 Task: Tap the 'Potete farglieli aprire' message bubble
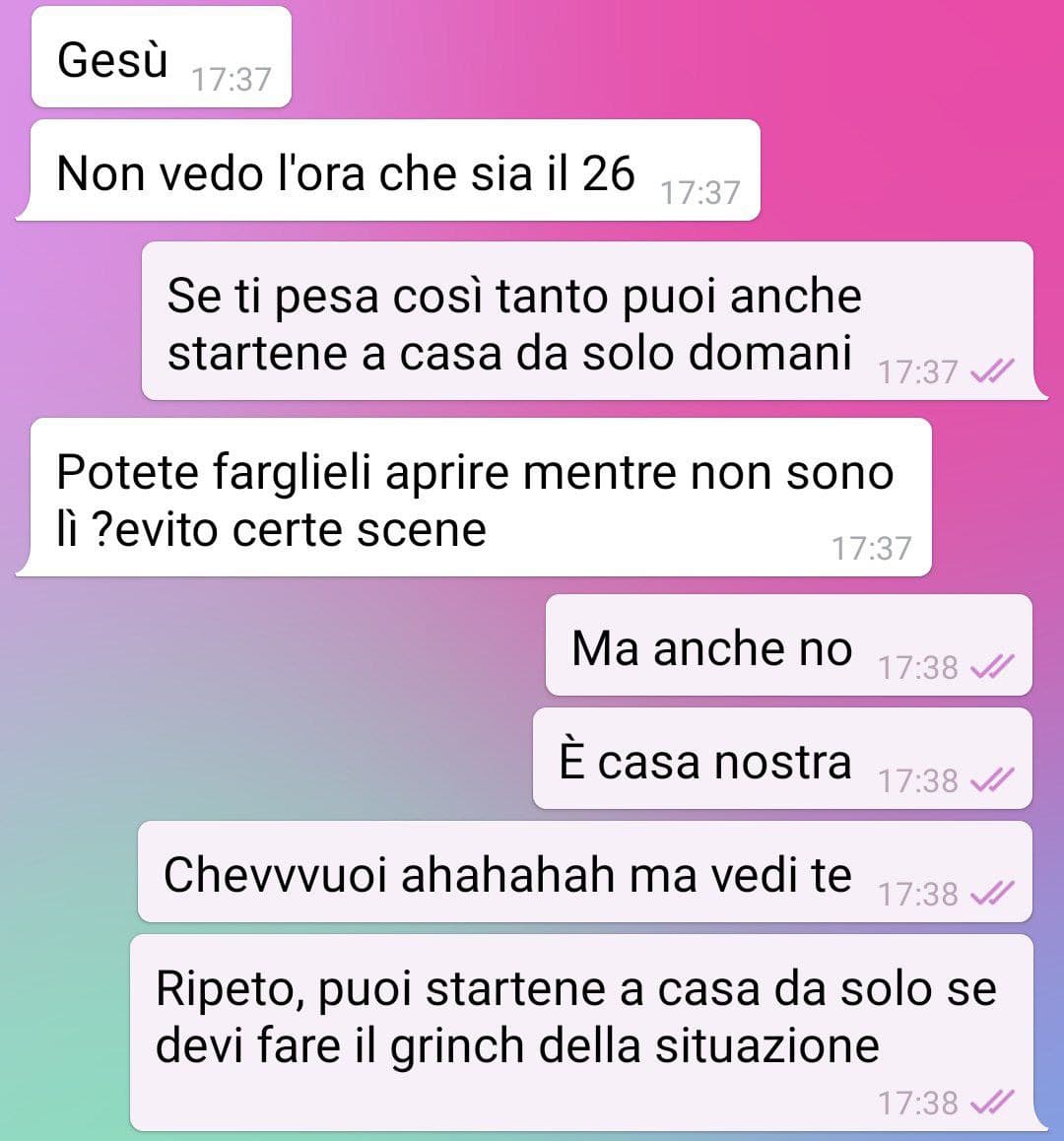click(474, 498)
